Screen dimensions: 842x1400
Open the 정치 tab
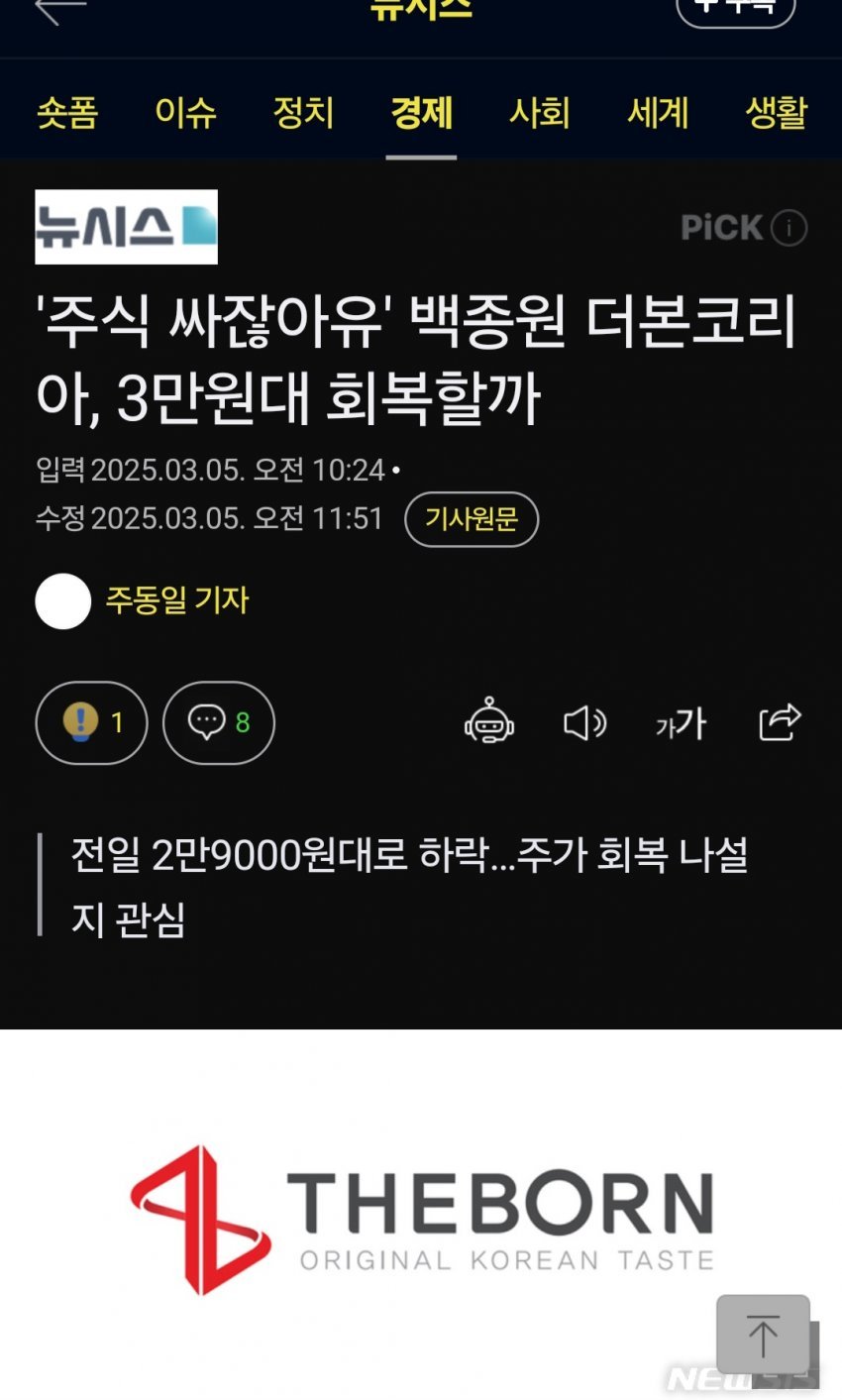(x=303, y=112)
